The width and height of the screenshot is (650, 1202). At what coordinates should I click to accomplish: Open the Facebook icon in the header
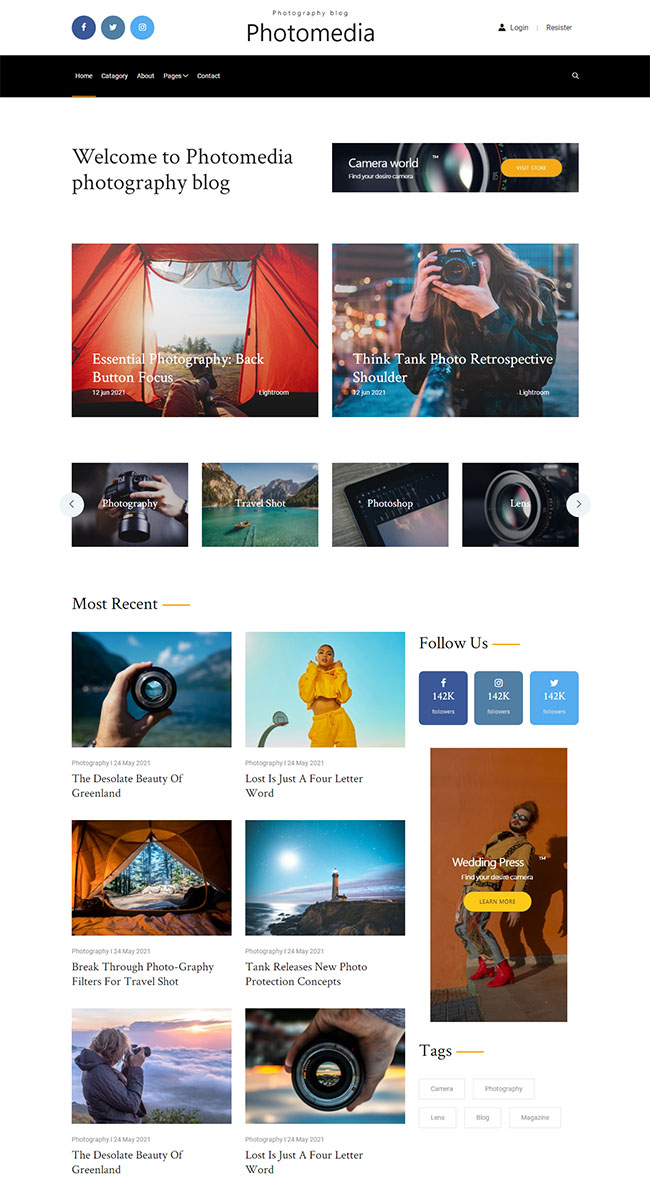[x=84, y=27]
